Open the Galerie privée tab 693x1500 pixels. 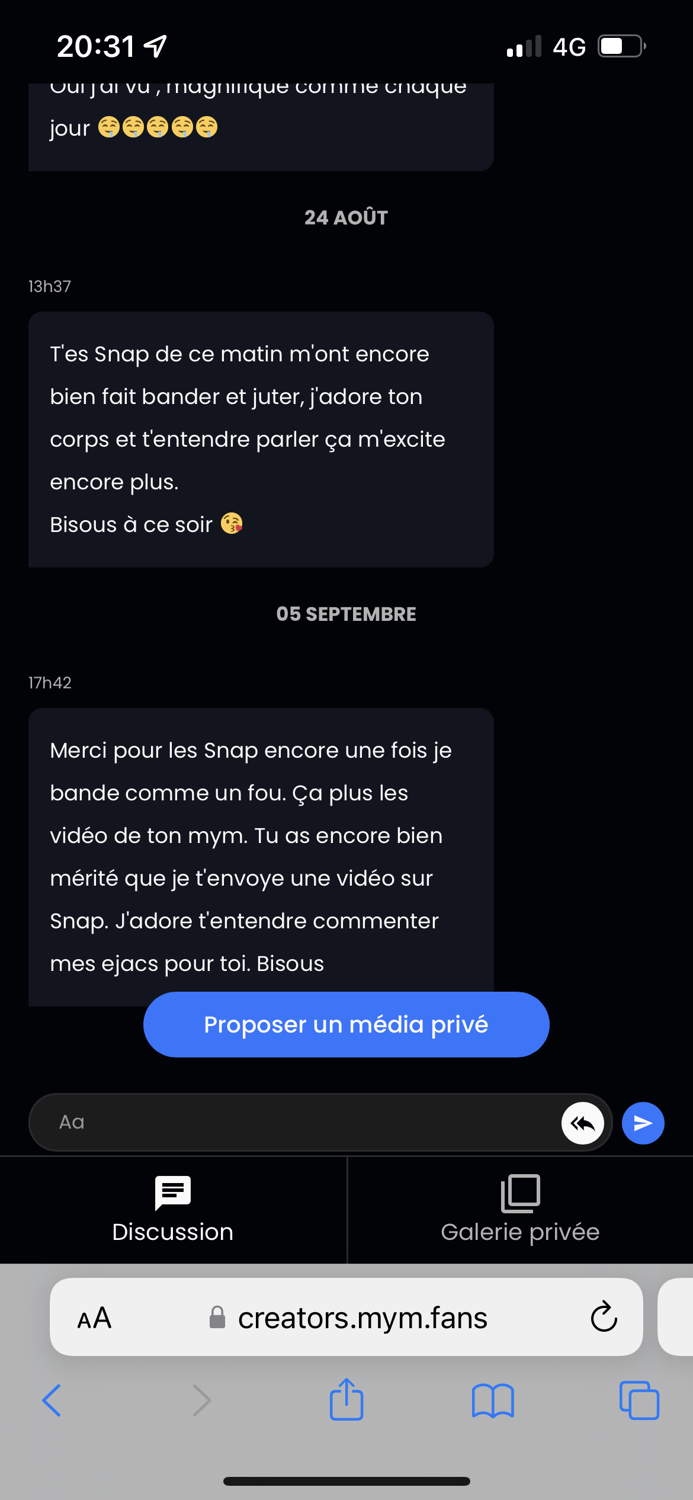[x=520, y=1210]
